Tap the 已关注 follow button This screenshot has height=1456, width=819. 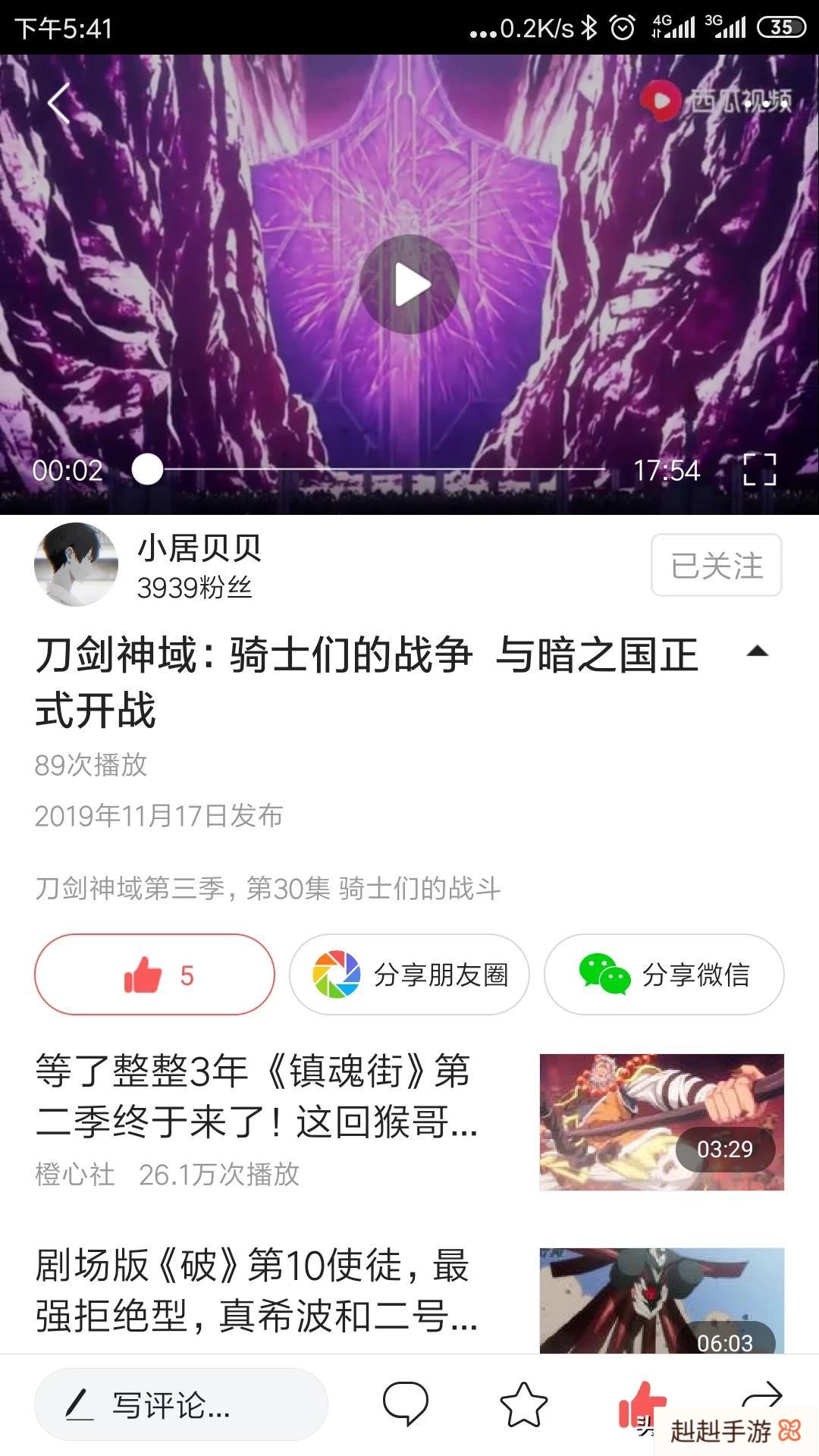coord(716,565)
